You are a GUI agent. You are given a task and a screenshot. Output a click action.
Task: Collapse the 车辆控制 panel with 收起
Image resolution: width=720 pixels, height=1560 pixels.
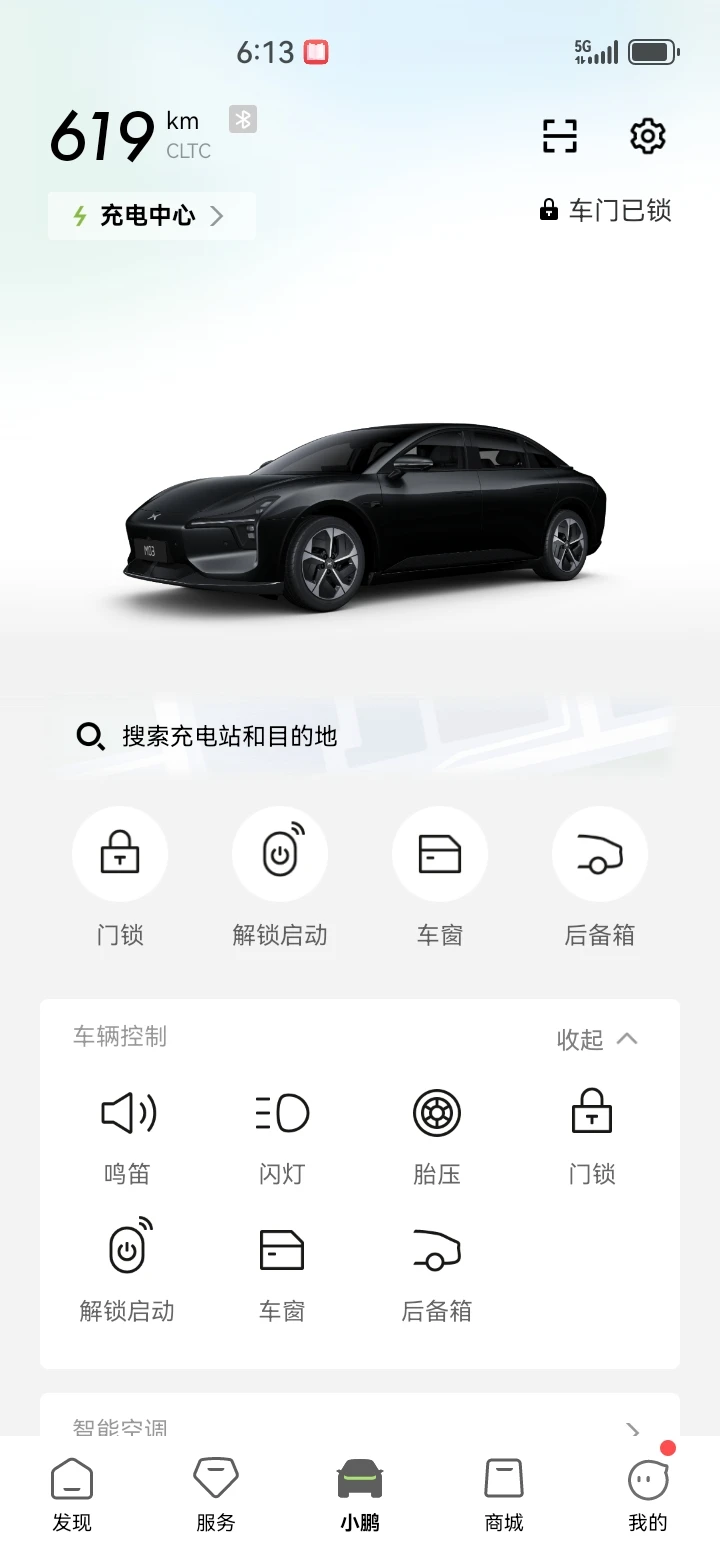597,1039
